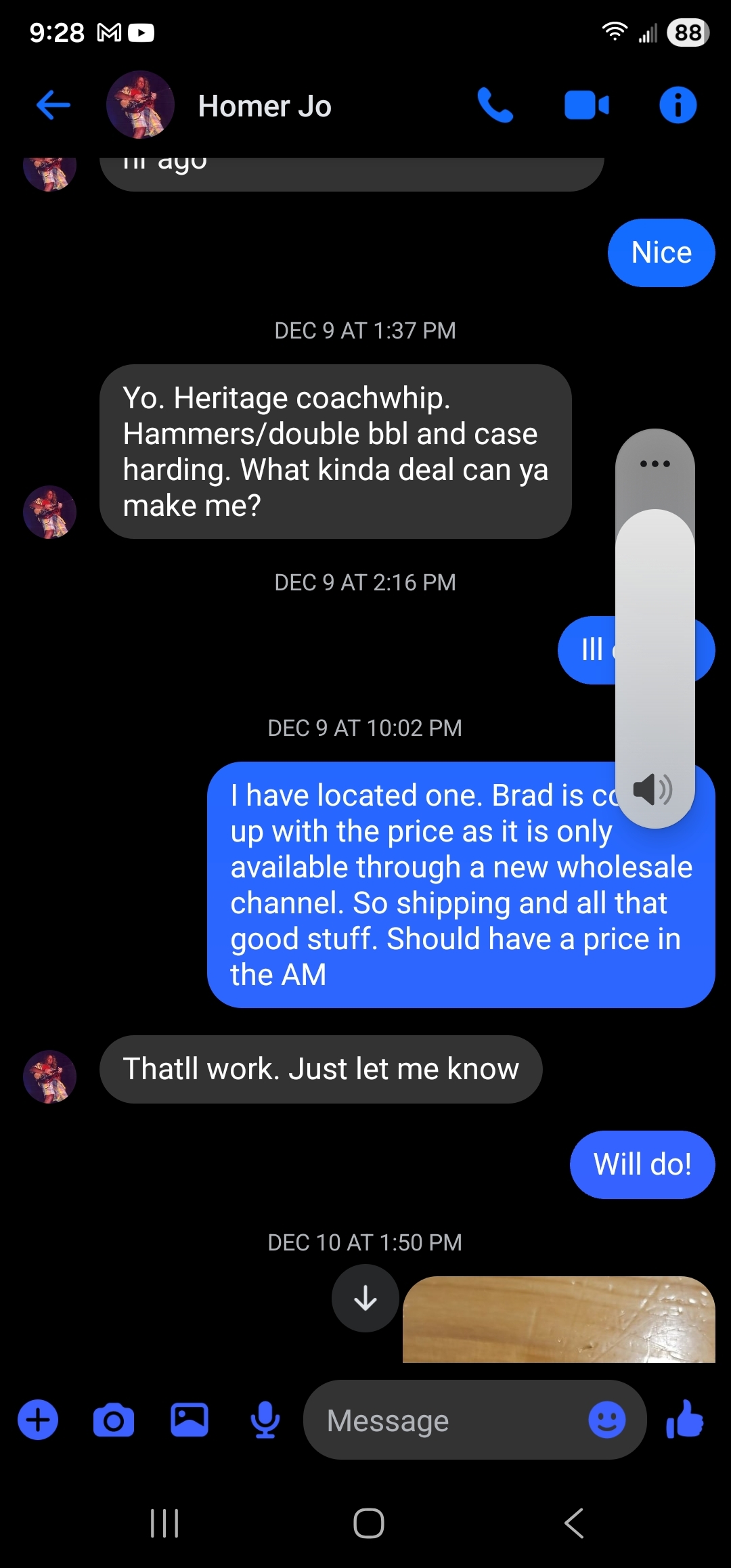Image resolution: width=731 pixels, height=1568 pixels.
Task: Open recent apps from navigation bar
Action: tap(164, 1523)
